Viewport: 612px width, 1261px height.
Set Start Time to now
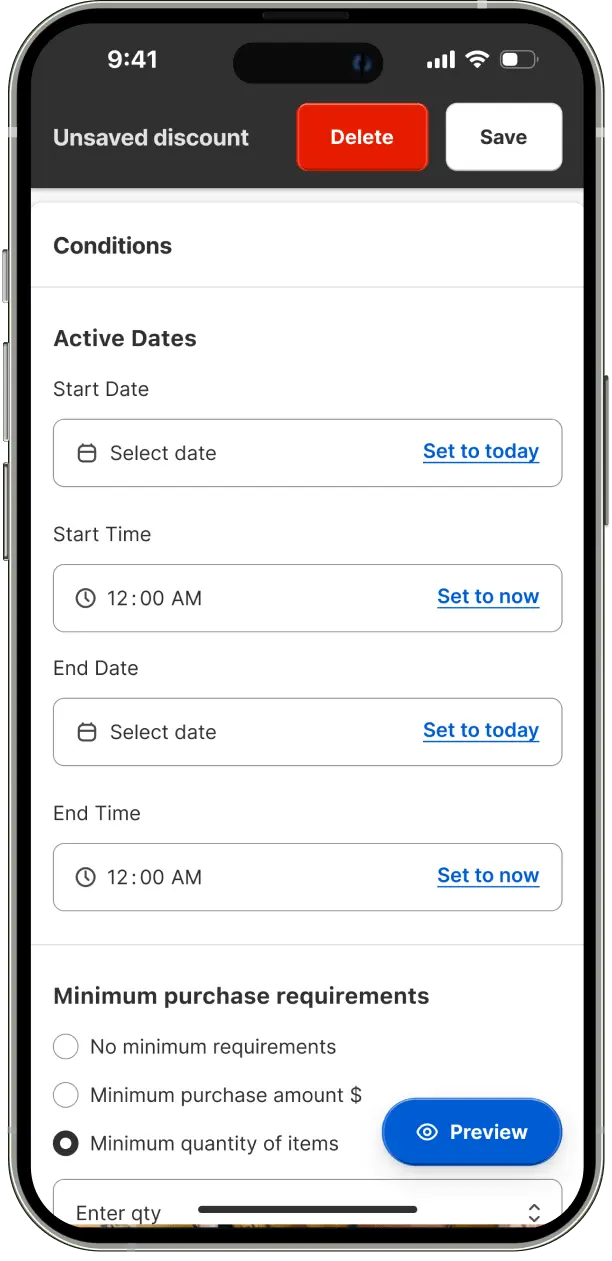pos(487,597)
